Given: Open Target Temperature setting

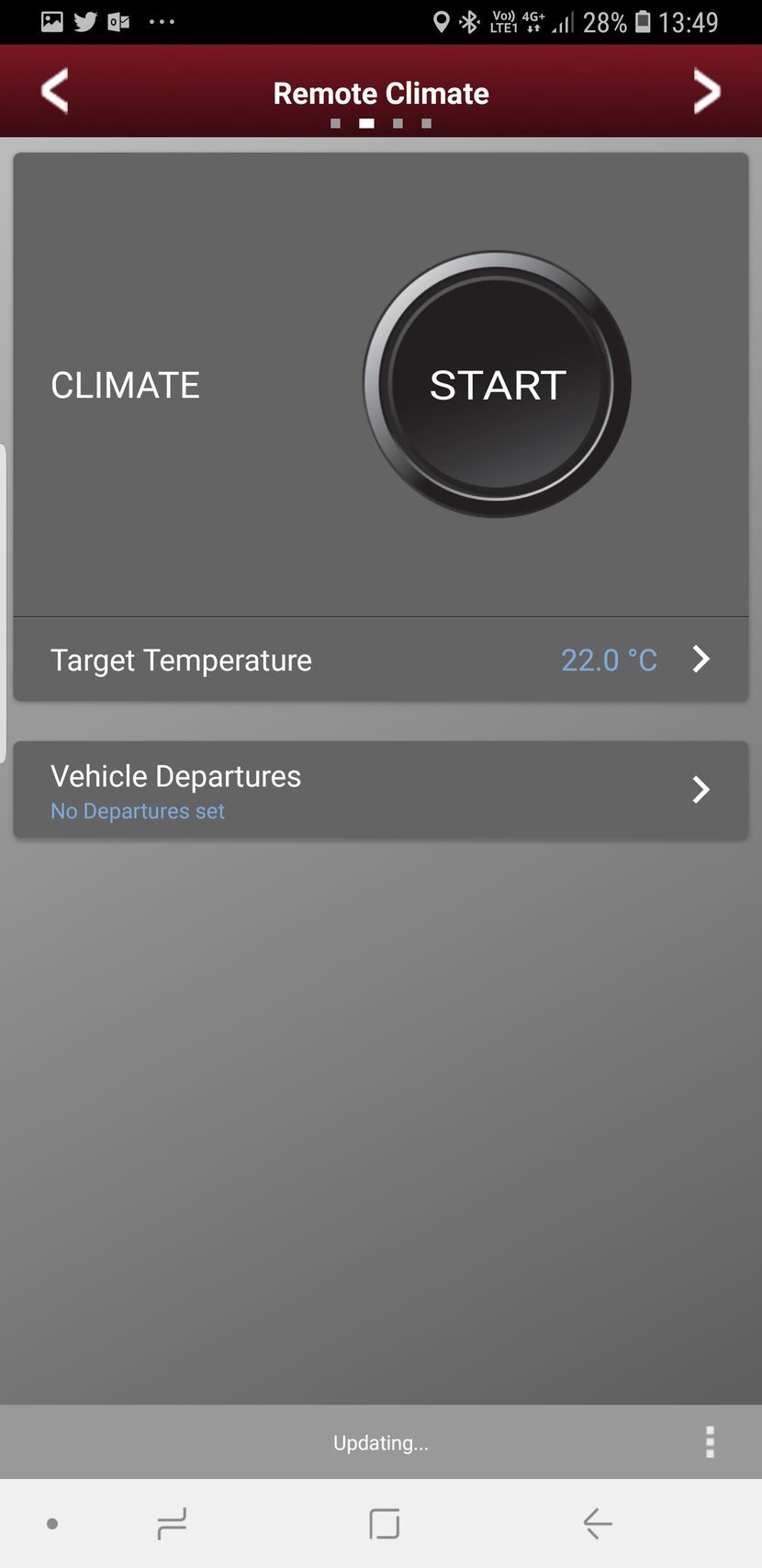Looking at the screenshot, I should (381, 660).
